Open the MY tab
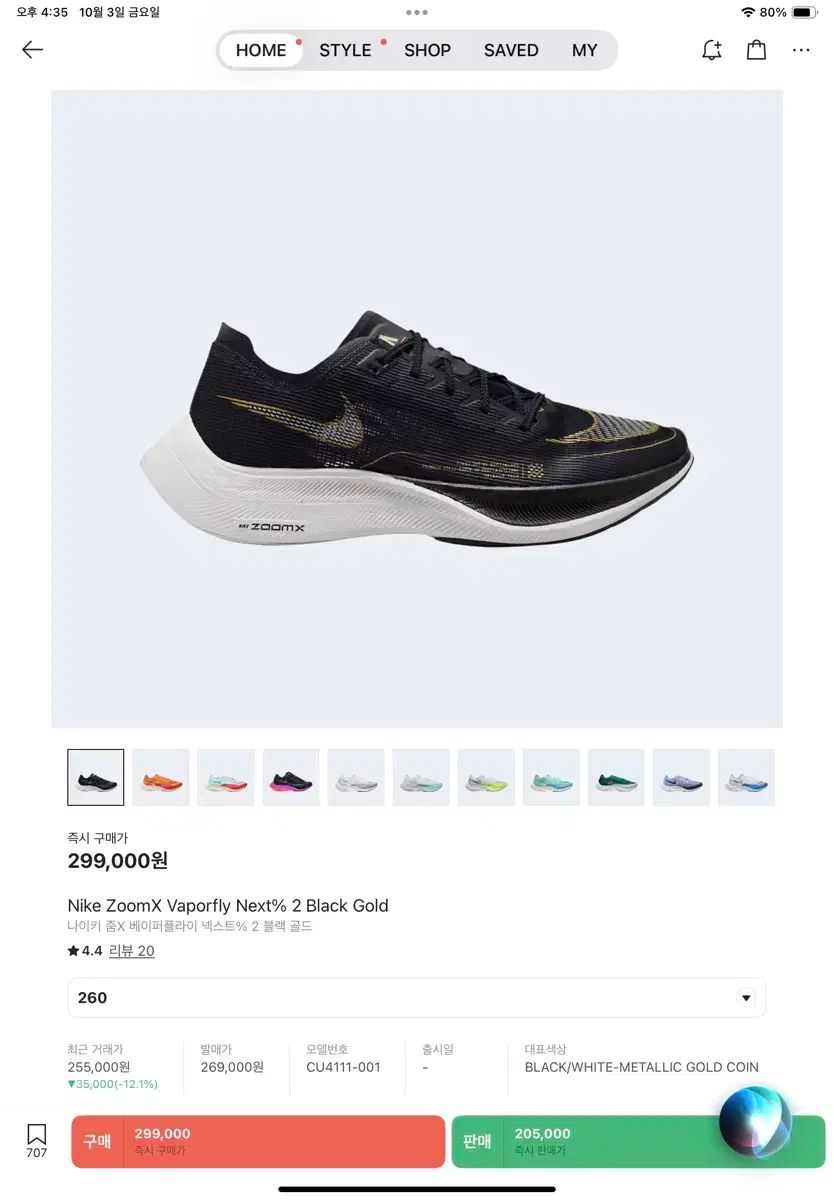The height and width of the screenshot is (1200, 834). coord(584,50)
